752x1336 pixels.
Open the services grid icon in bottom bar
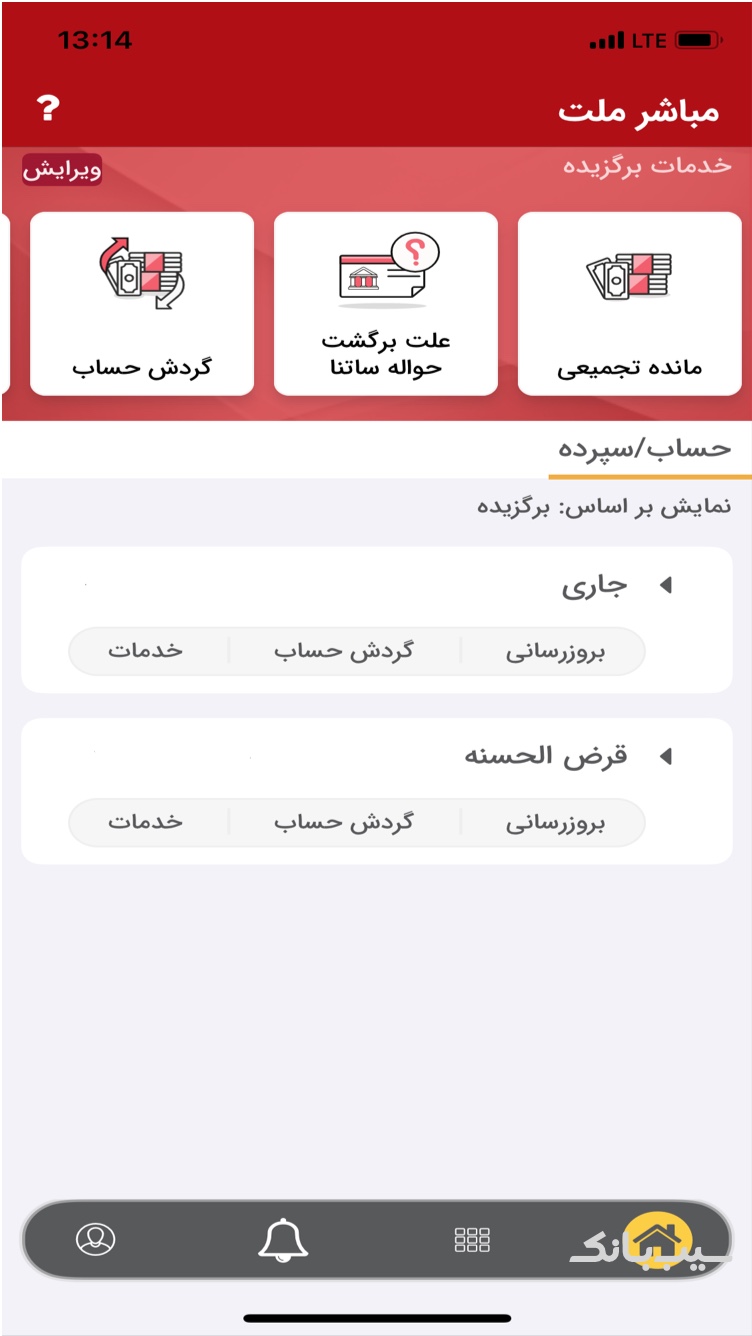(x=470, y=1240)
